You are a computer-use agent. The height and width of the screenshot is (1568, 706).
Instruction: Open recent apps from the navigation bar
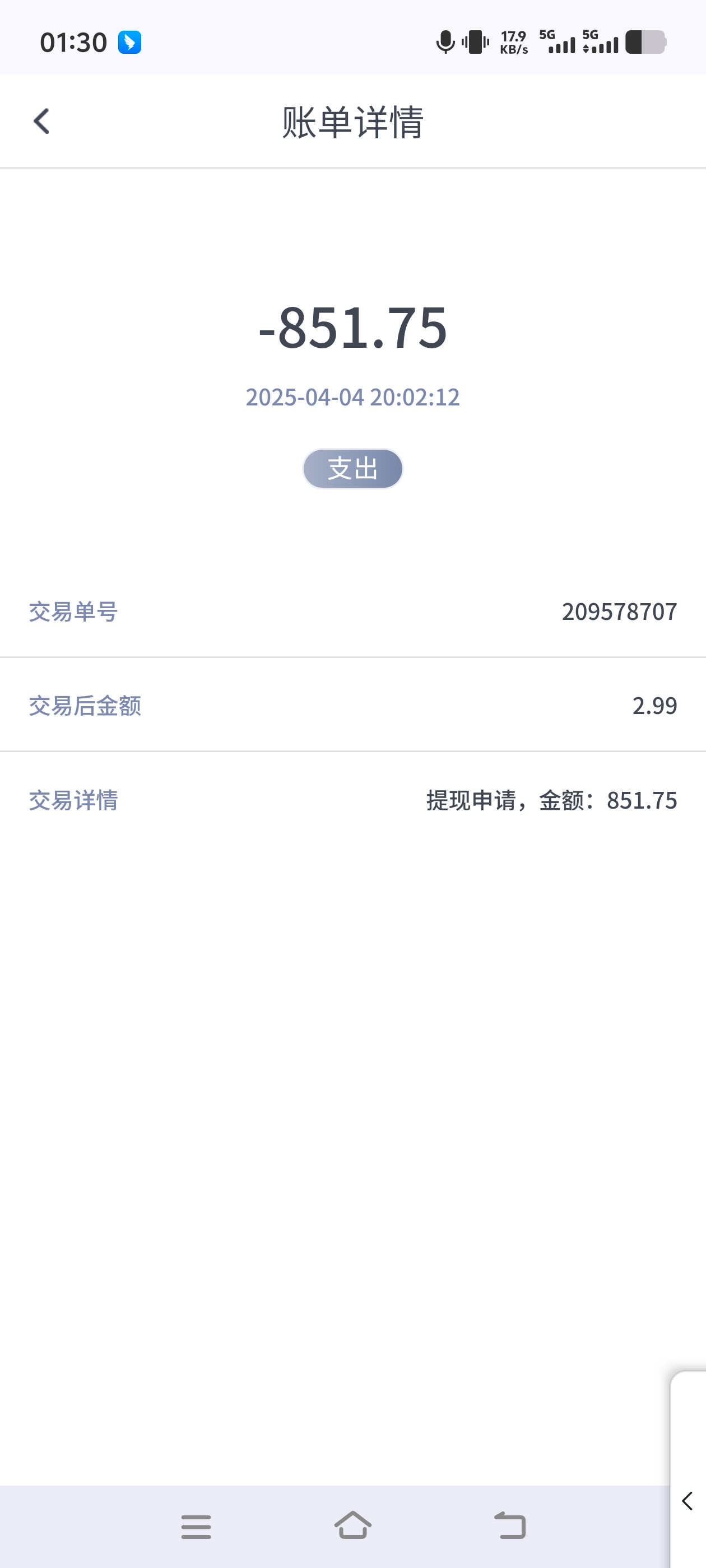point(196,1527)
